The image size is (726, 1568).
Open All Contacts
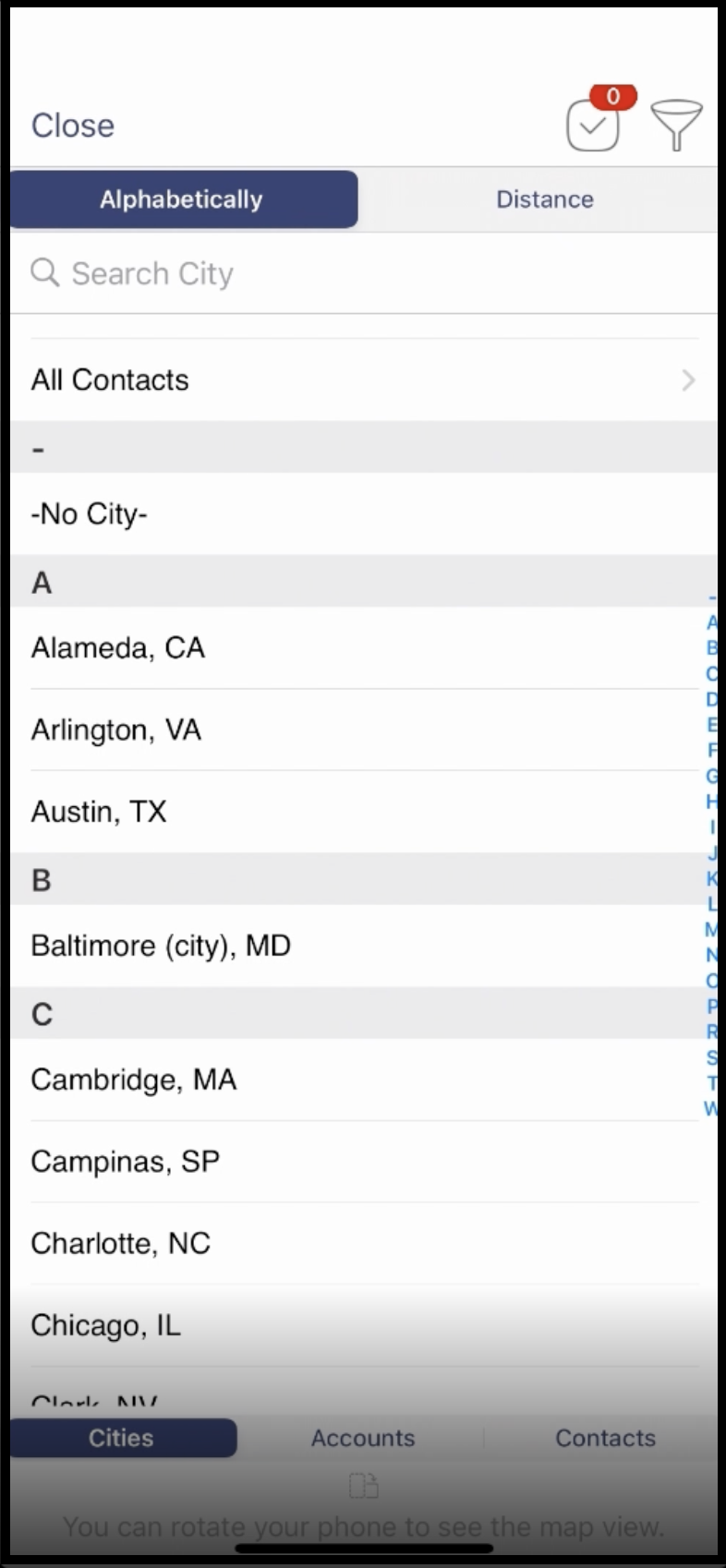(360, 380)
